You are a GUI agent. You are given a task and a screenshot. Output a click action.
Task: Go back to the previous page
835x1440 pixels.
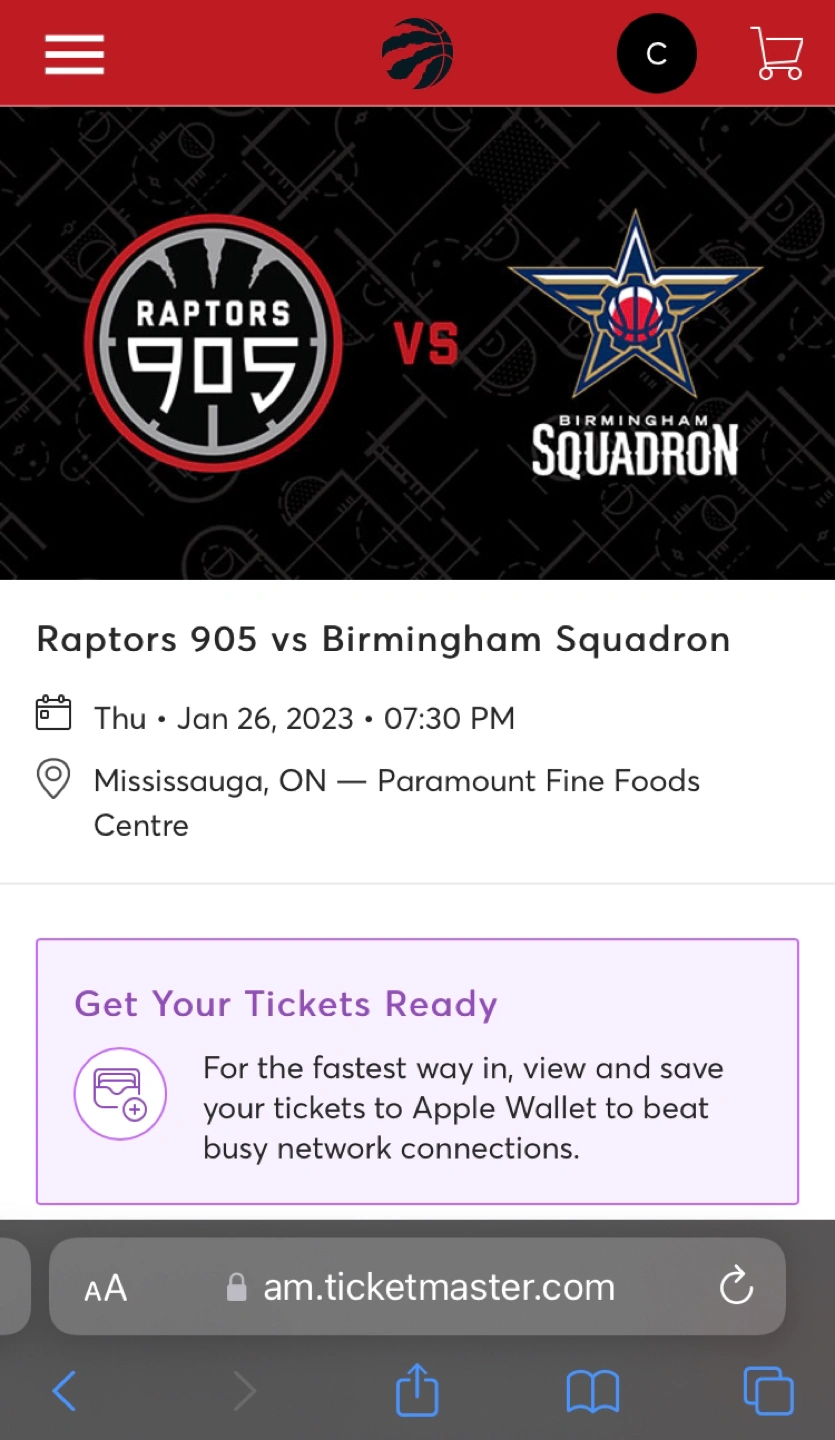(64, 1391)
